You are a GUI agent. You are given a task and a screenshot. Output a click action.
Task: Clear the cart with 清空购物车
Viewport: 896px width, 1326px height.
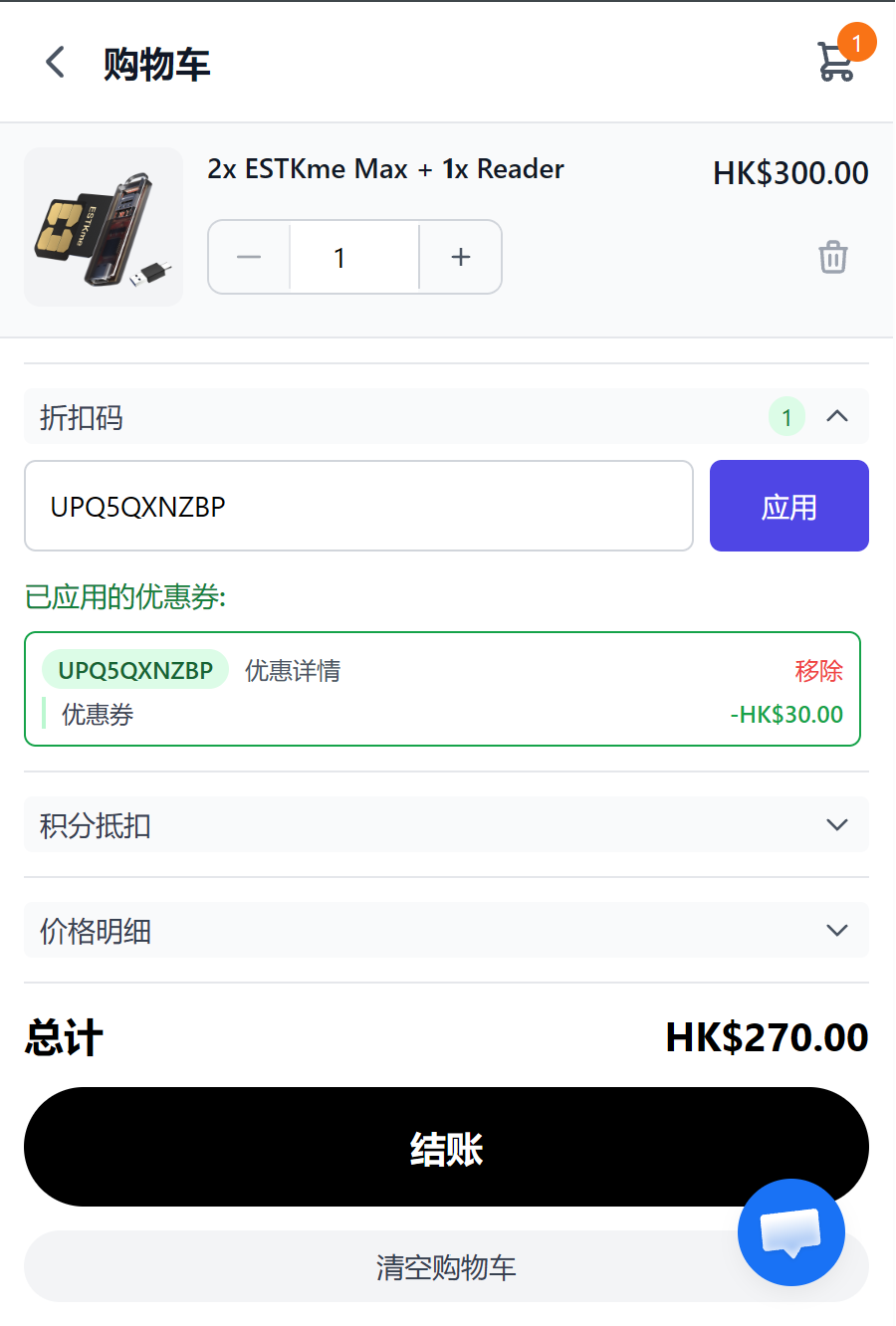398,1267
